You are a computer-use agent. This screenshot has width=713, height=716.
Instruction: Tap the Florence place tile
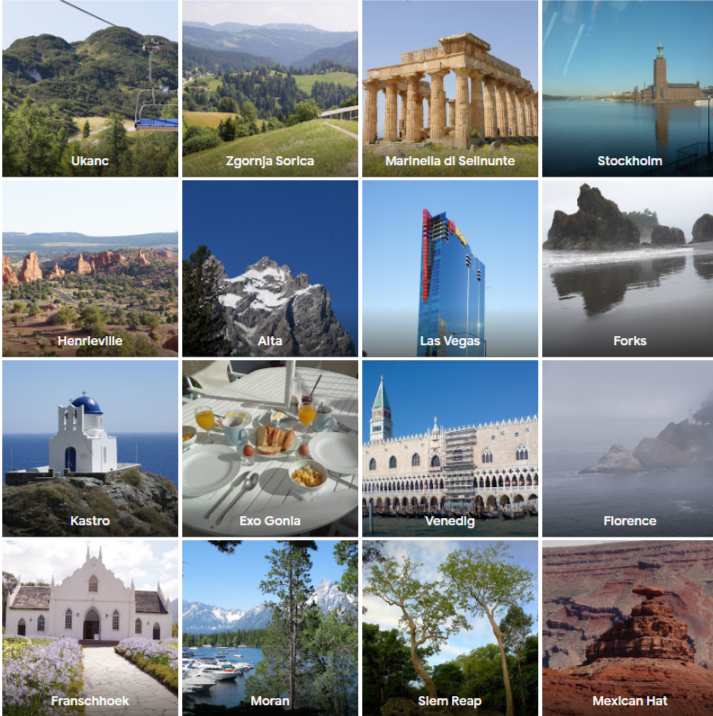(628, 448)
